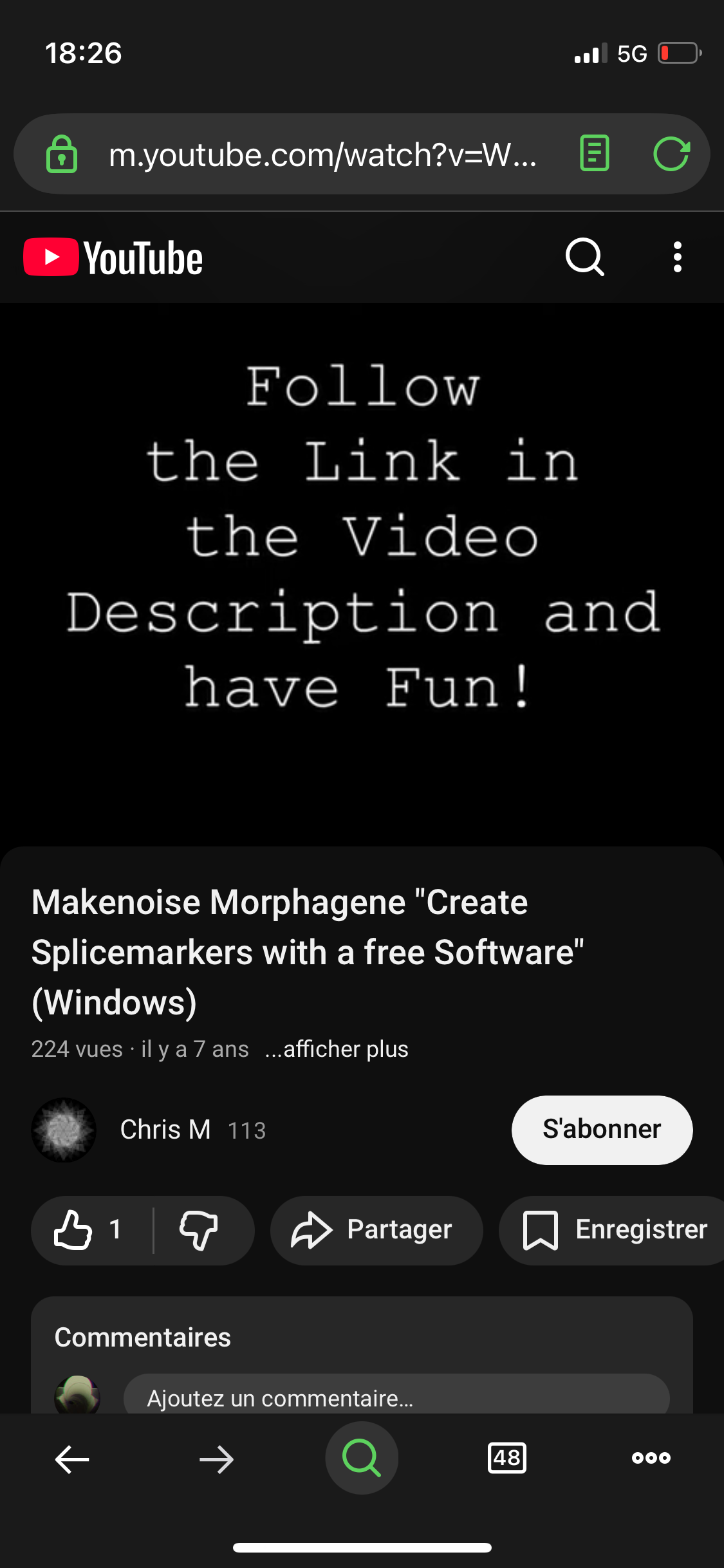This screenshot has width=724, height=1568.
Task: Add a comment in Ajoutez un commentaire
Action: click(x=396, y=1398)
